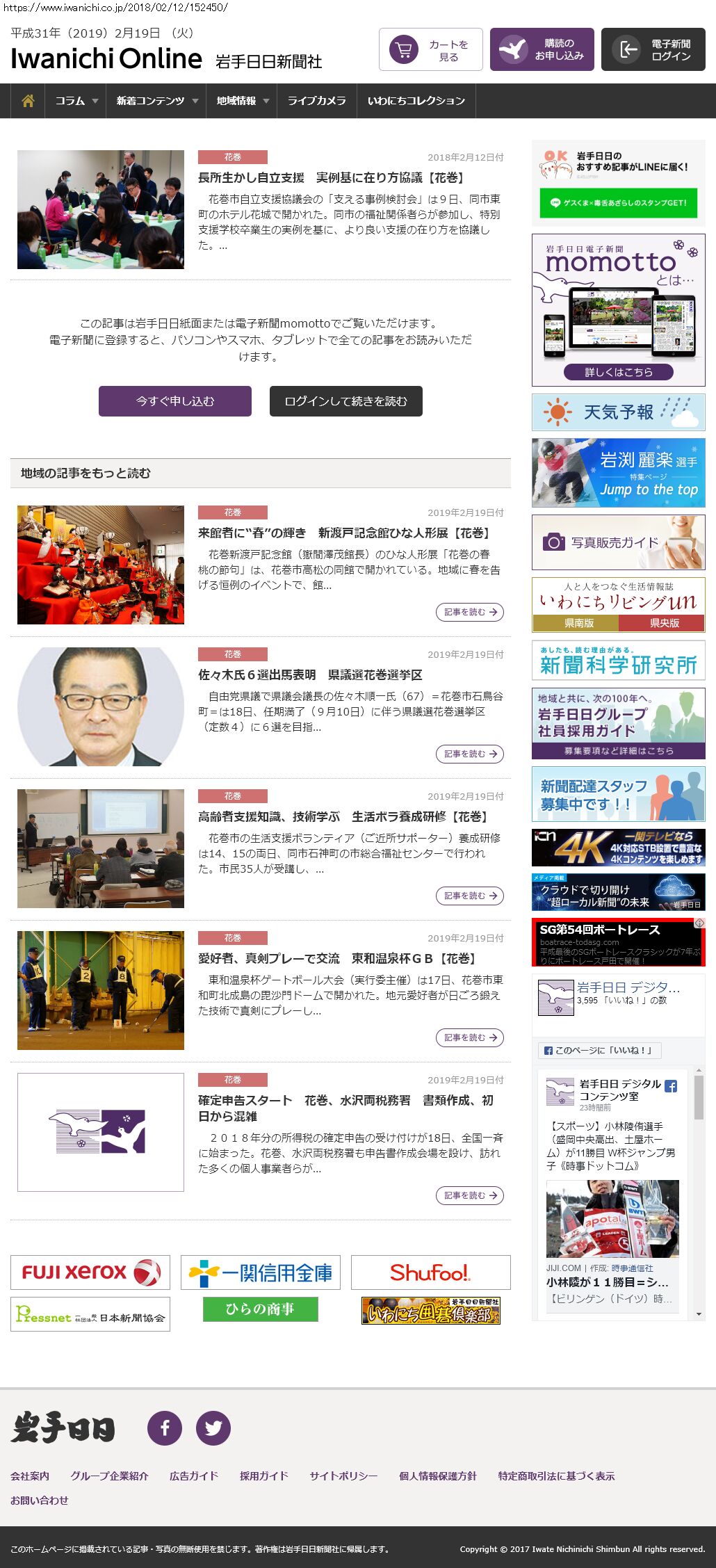716x1568 pixels.
Task: Open いわにちコレクション in the navigation bar
Action: 416,101
